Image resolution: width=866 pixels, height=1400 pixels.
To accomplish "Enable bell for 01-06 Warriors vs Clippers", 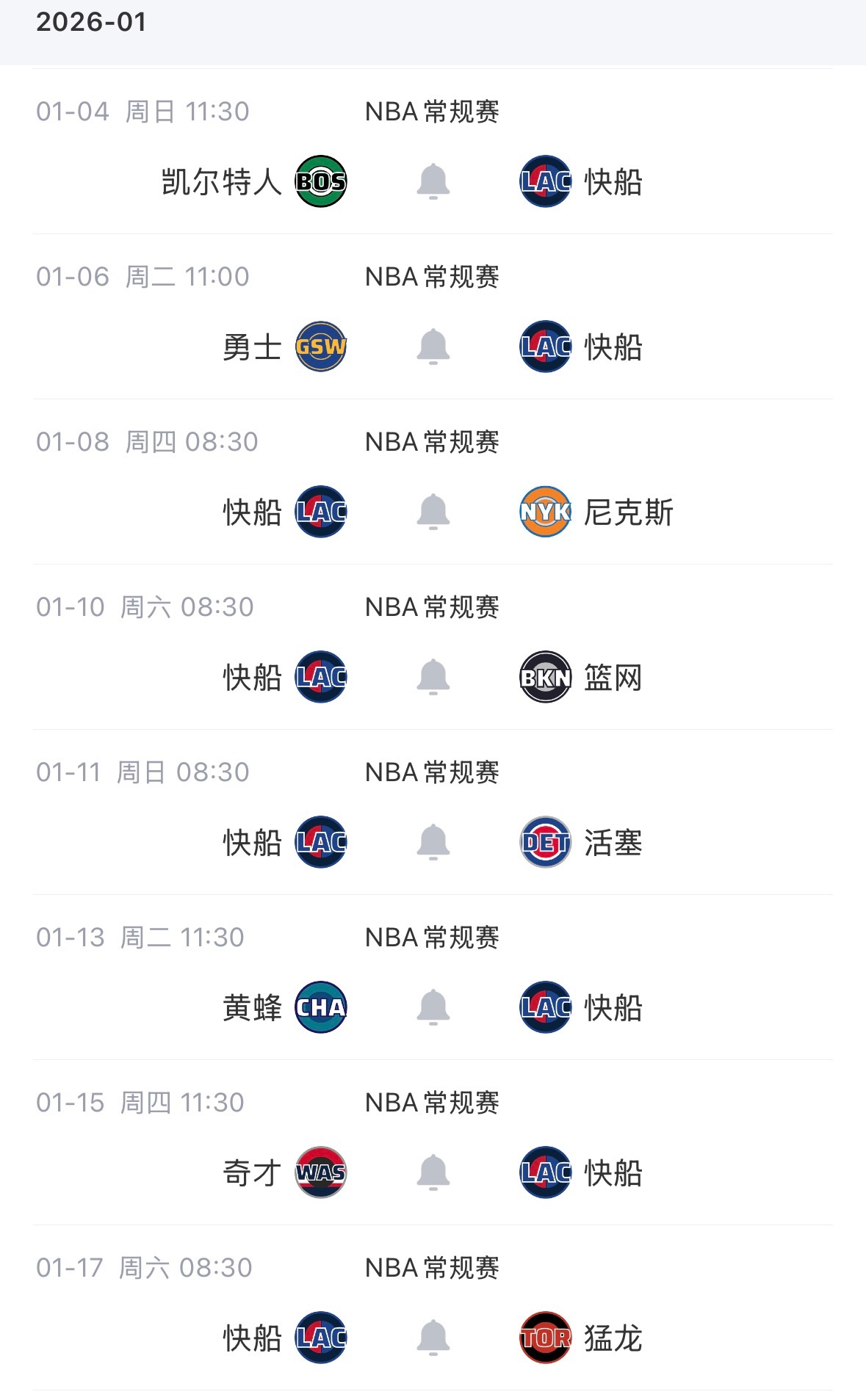I will click(x=433, y=347).
